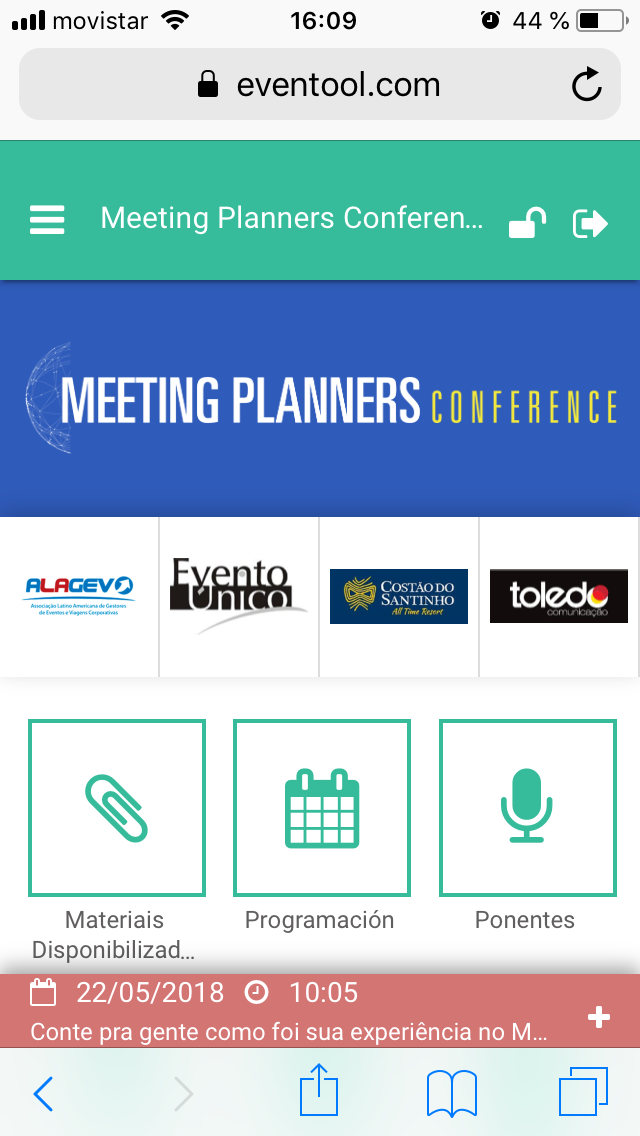Open the ALAGEV sponsor tile
The image size is (640, 1136).
pyautogui.click(x=80, y=596)
